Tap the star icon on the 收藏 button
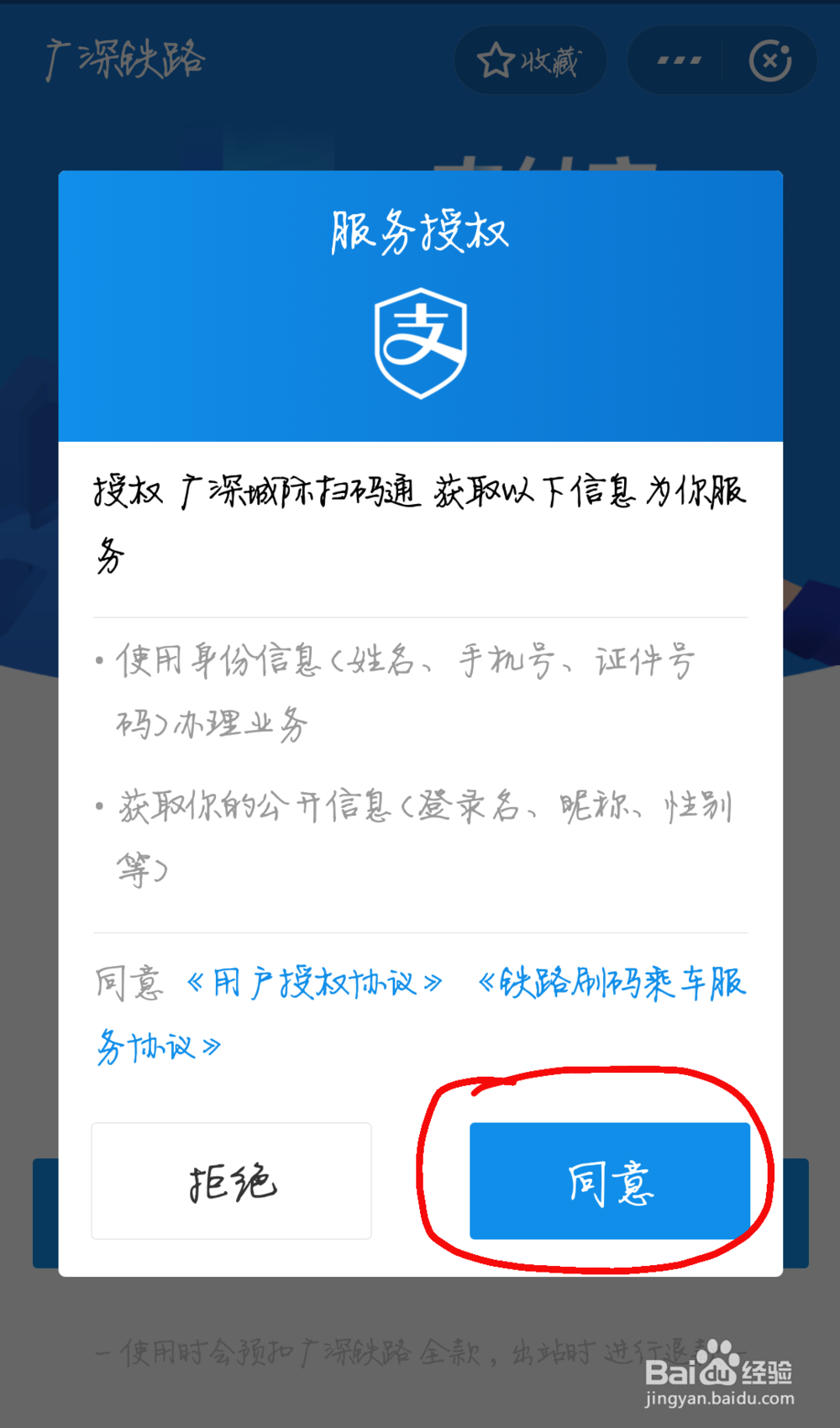The image size is (840, 1428). [x=497, y=60]
